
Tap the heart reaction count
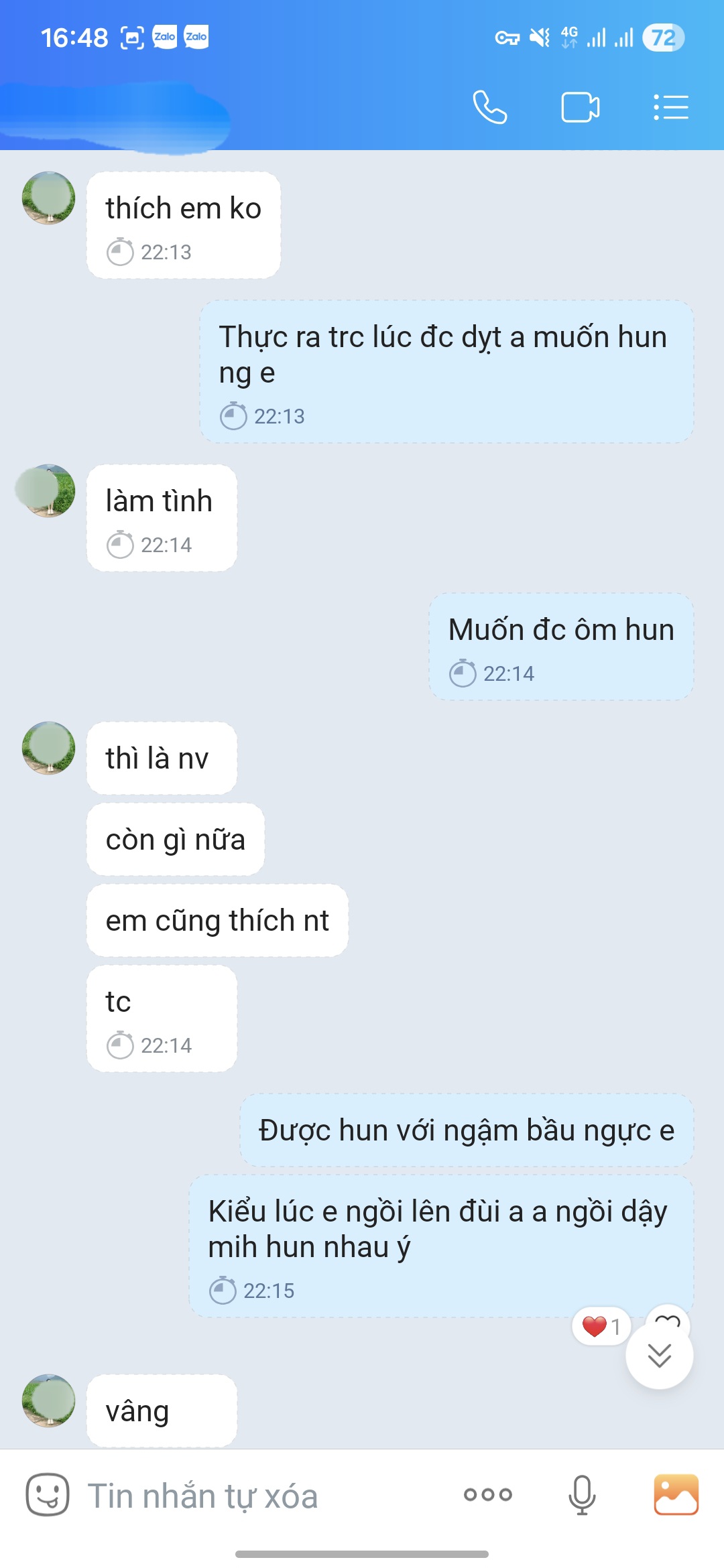coord(601,1326)
